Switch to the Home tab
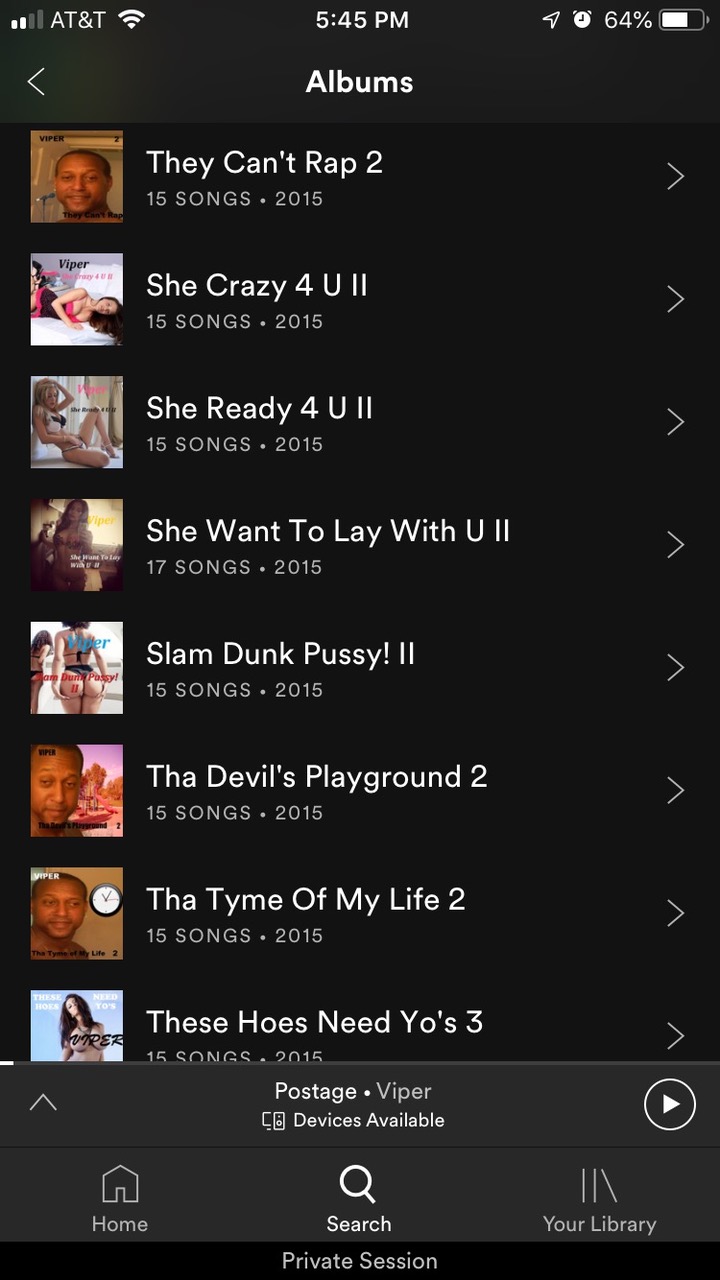This screenshot has height=1280, width=720. [x=120, y=1200]
